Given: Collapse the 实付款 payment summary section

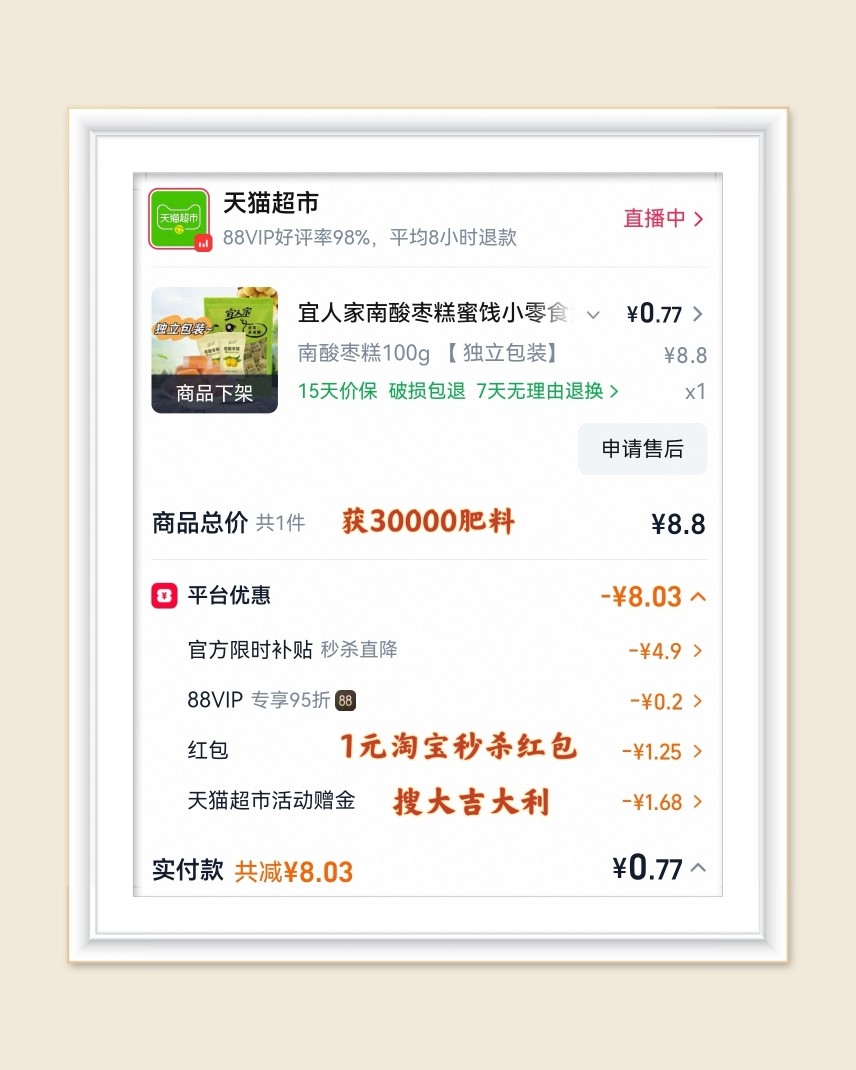Looking at the screenshot, I should click(698, 869).
